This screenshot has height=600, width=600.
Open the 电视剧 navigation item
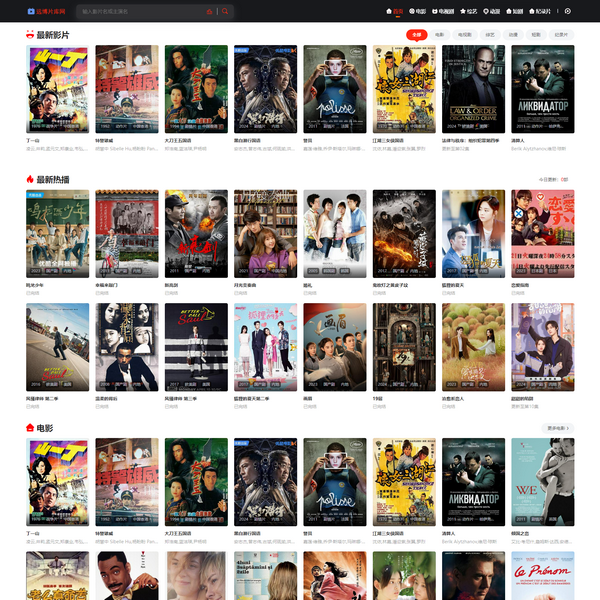click(x=443, y=11)
